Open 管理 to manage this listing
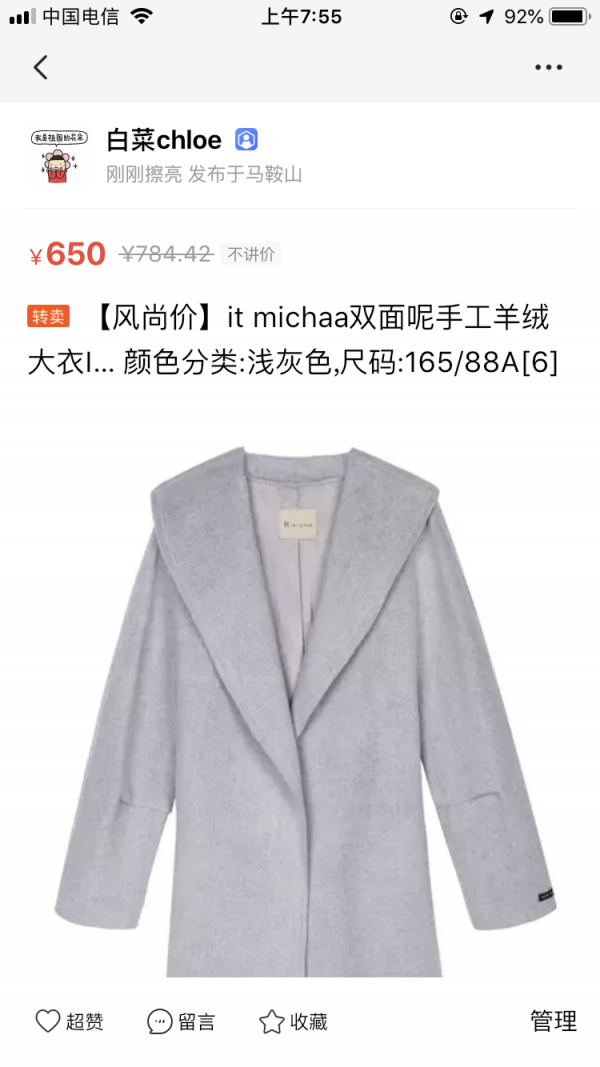 click(554, 1021)
